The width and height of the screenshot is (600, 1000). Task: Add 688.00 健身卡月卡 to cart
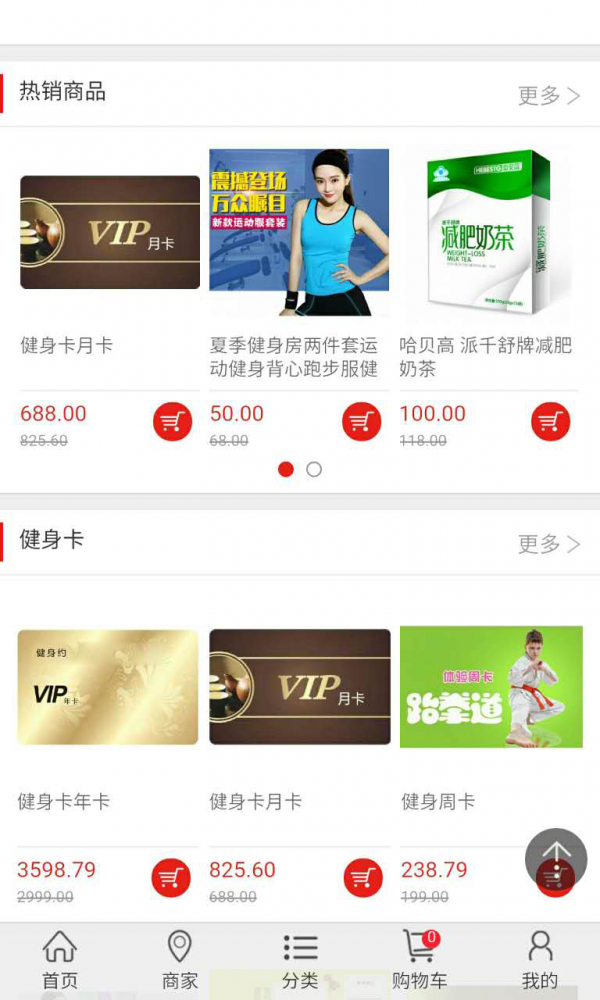pos(172,422)
